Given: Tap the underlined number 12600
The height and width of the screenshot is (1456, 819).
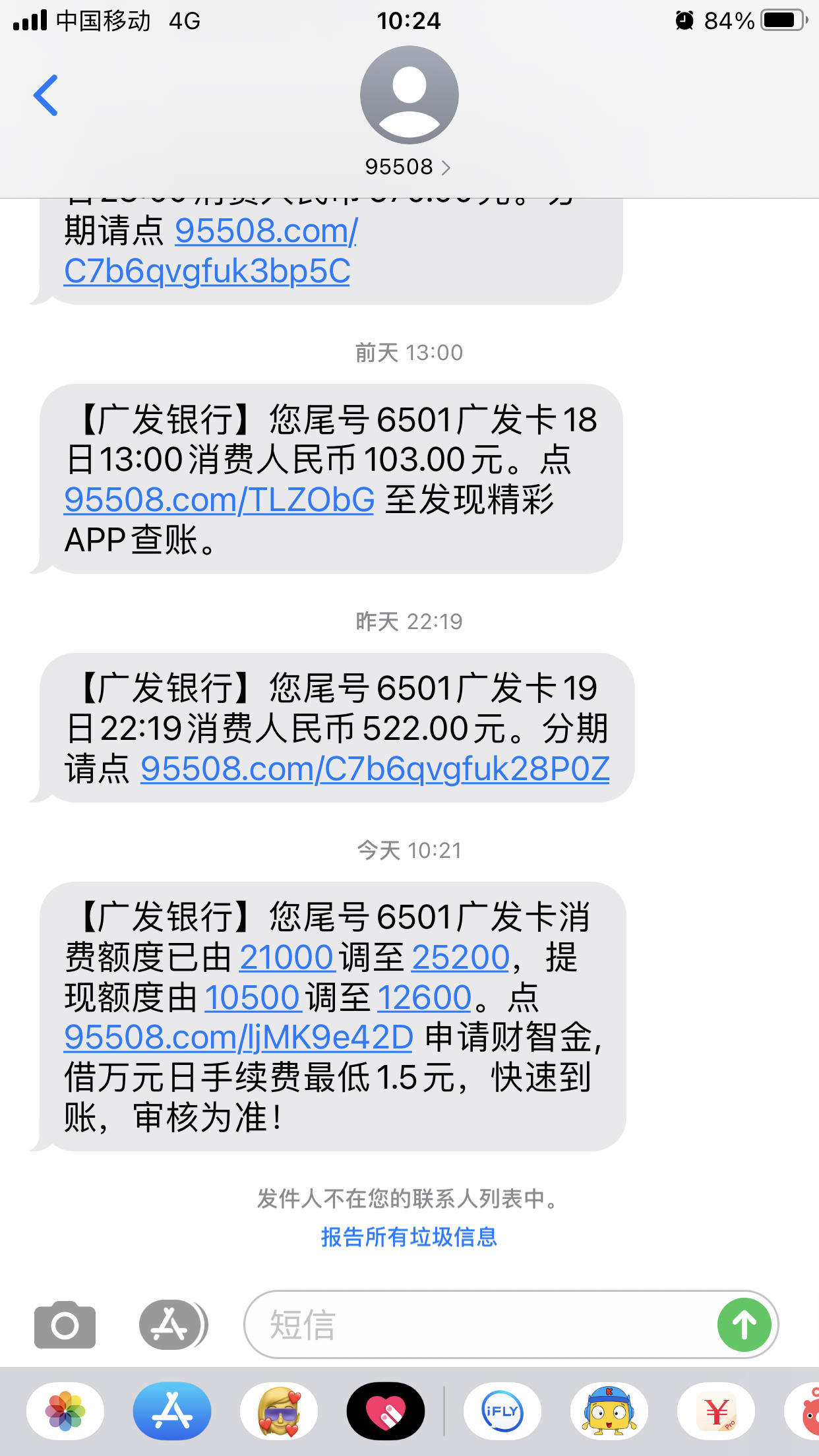Looking at the screenshot, I should click(425, 998).
